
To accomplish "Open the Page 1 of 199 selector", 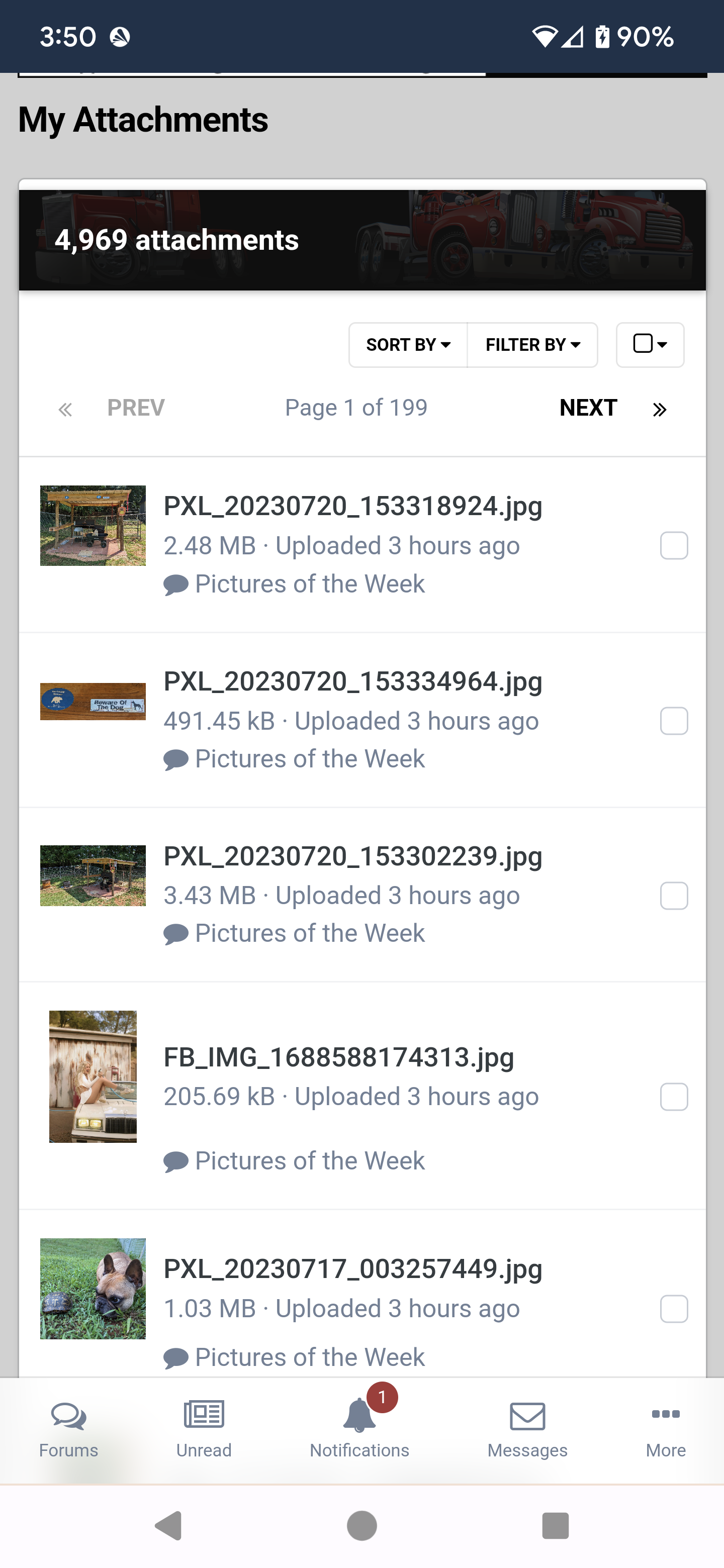I will [x=356, y=408].
